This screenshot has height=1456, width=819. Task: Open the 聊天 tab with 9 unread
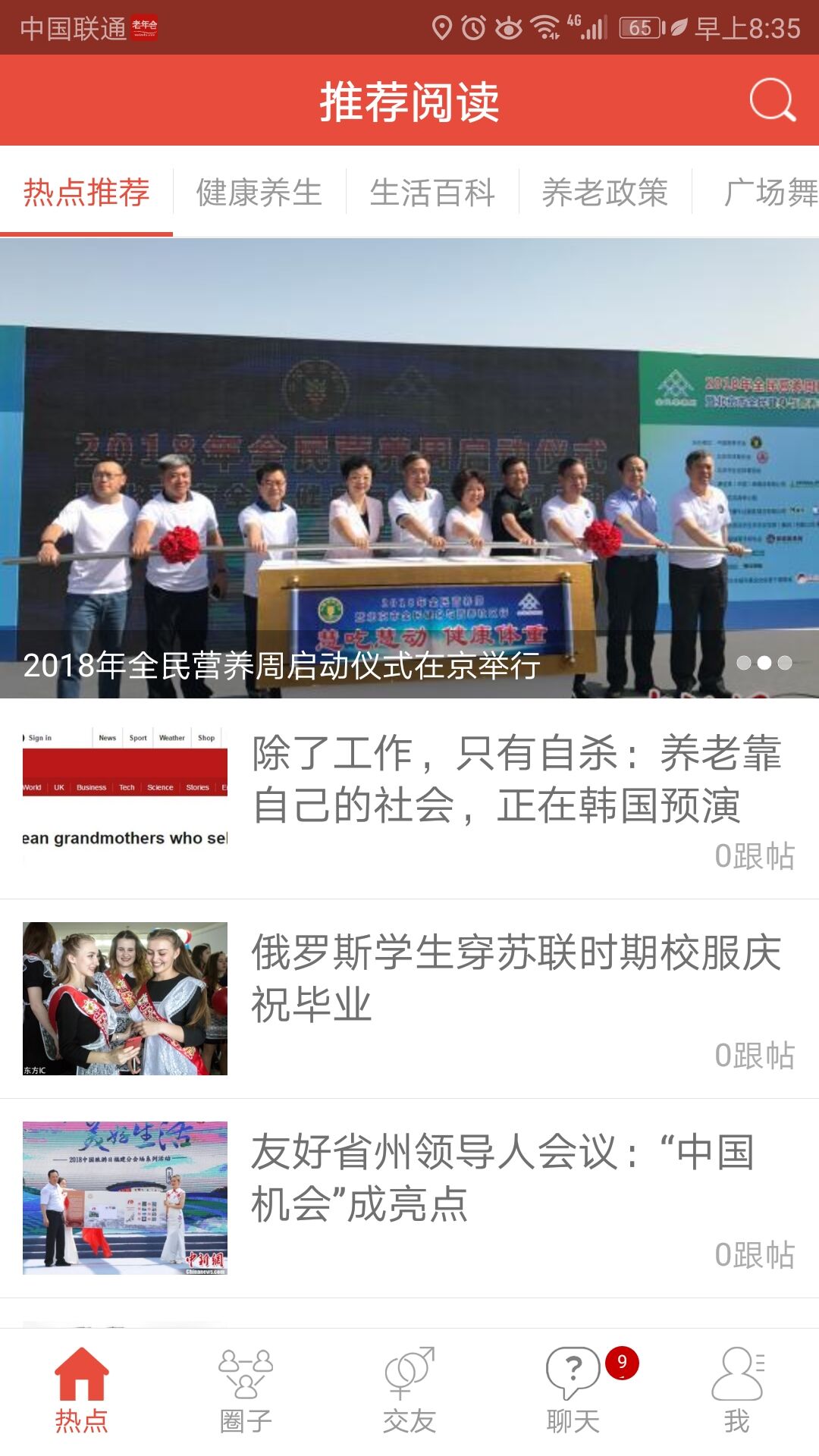coord(574,1389)
